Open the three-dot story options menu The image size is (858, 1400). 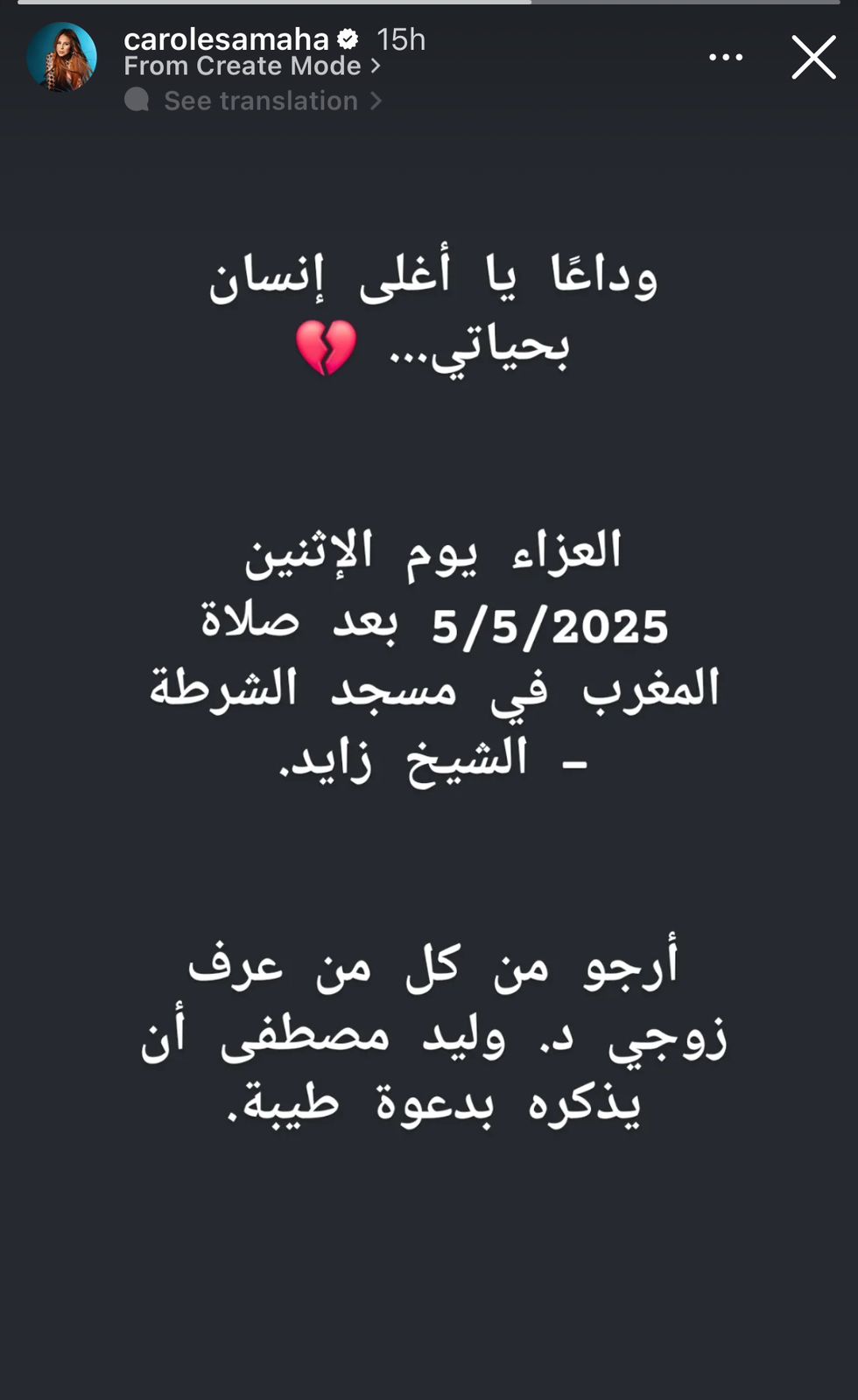coord(726,58)
